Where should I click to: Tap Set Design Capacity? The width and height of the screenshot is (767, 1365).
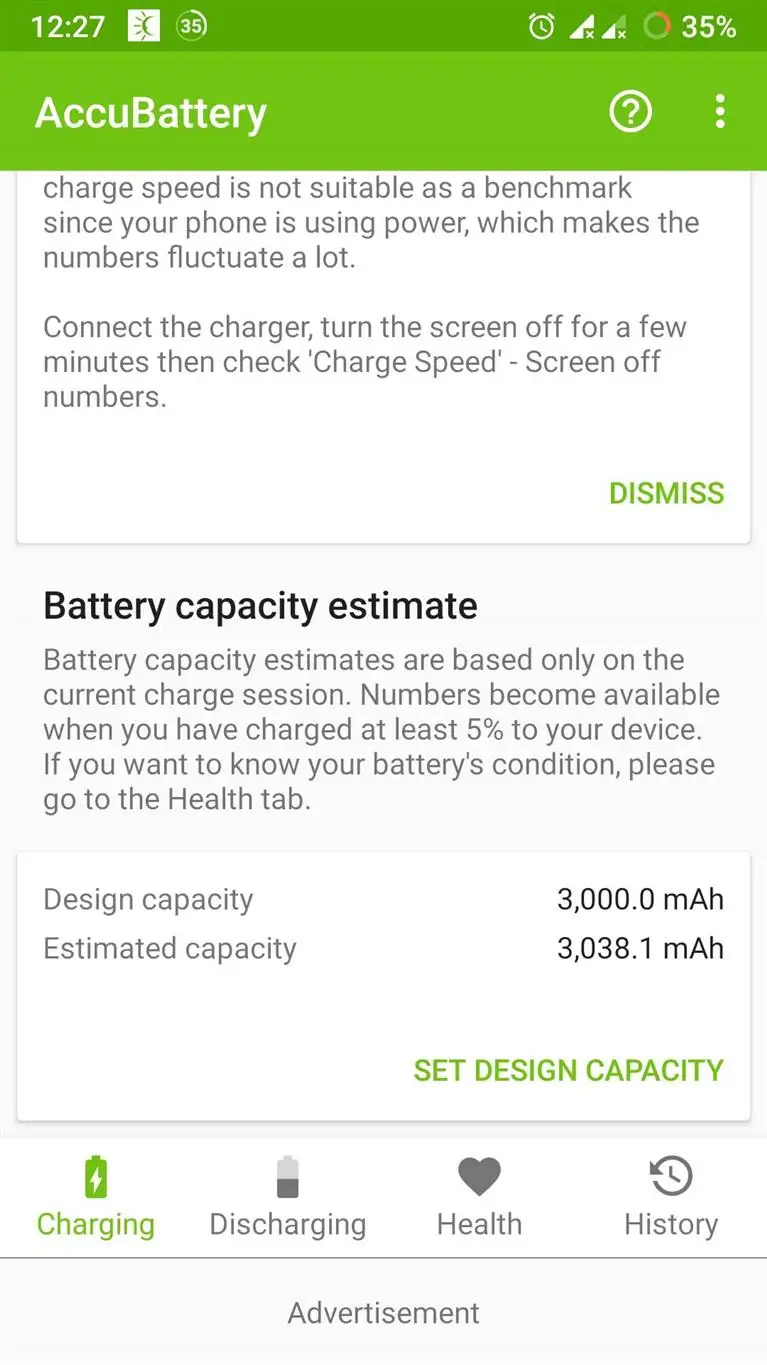point(568,1070)
